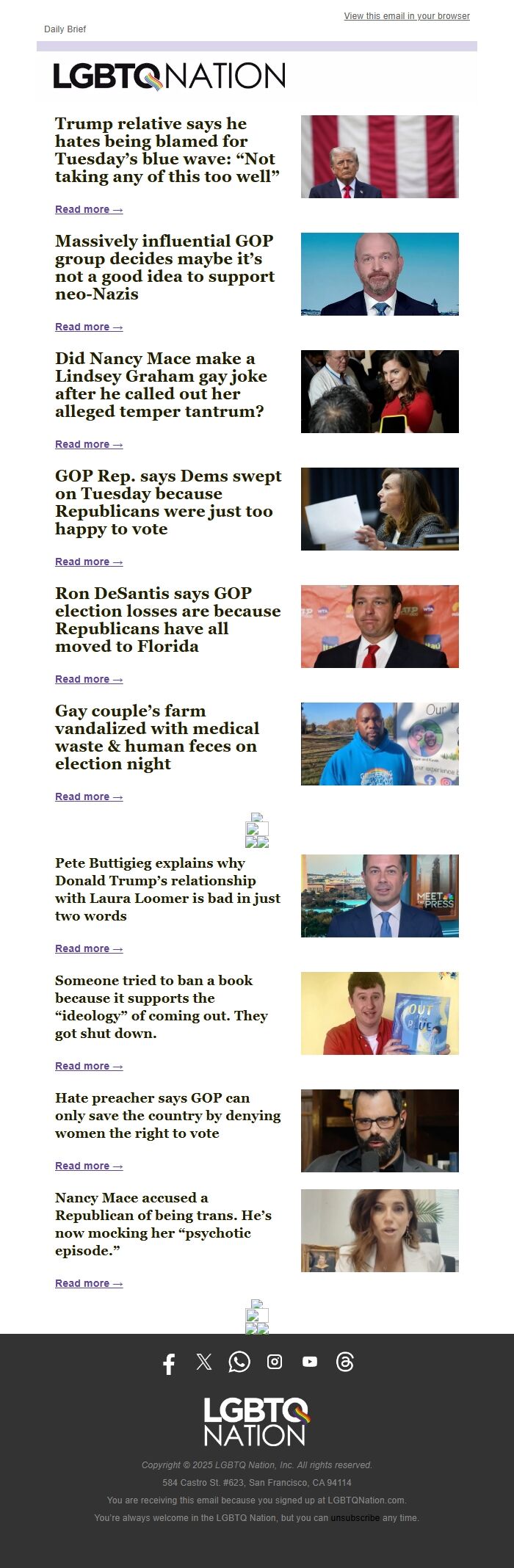Screen dimensions: 514x1568
Task: Tap the WhatsApp icon in footer
Action: click(x=239, y=1362)
